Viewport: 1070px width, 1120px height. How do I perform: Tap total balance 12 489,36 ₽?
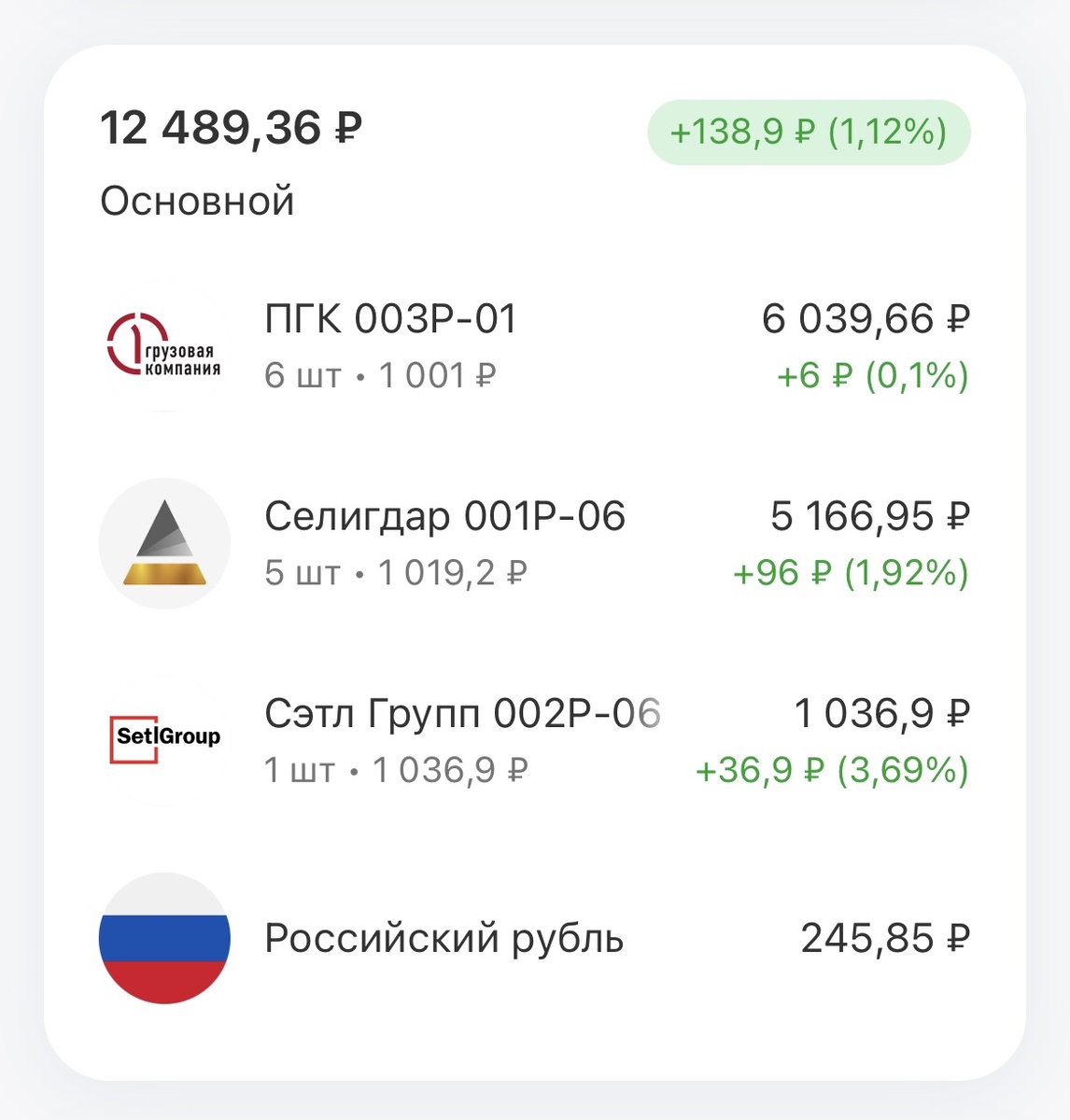coord(229,126)
